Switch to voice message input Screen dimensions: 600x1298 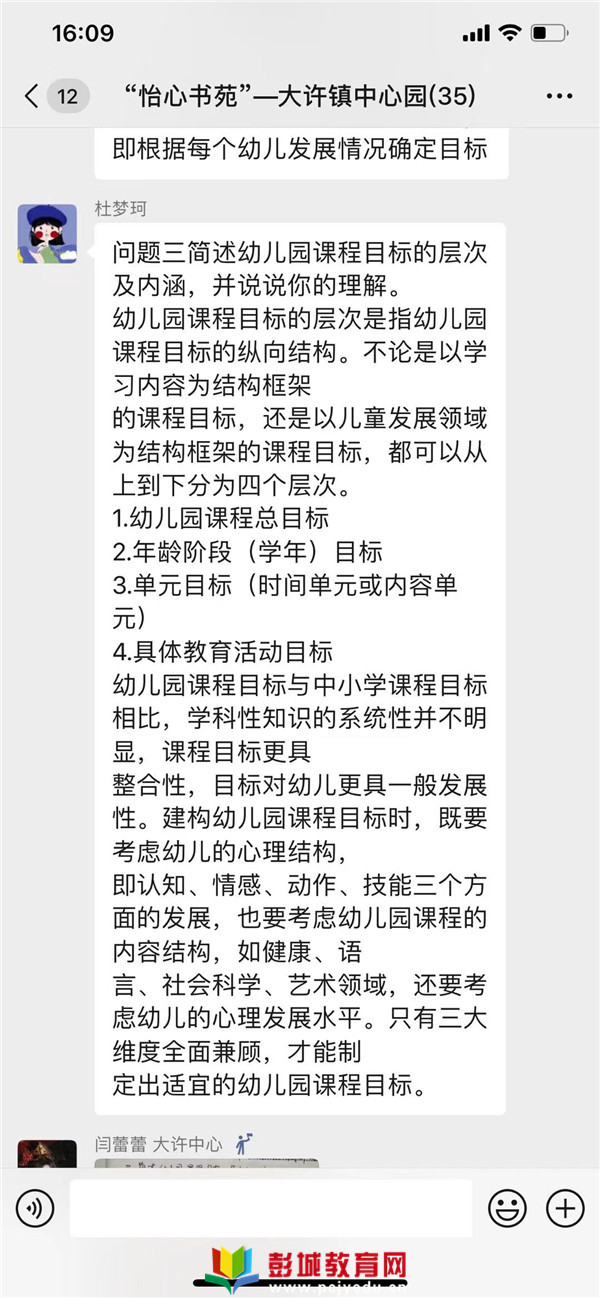(x=35, y=1209)
